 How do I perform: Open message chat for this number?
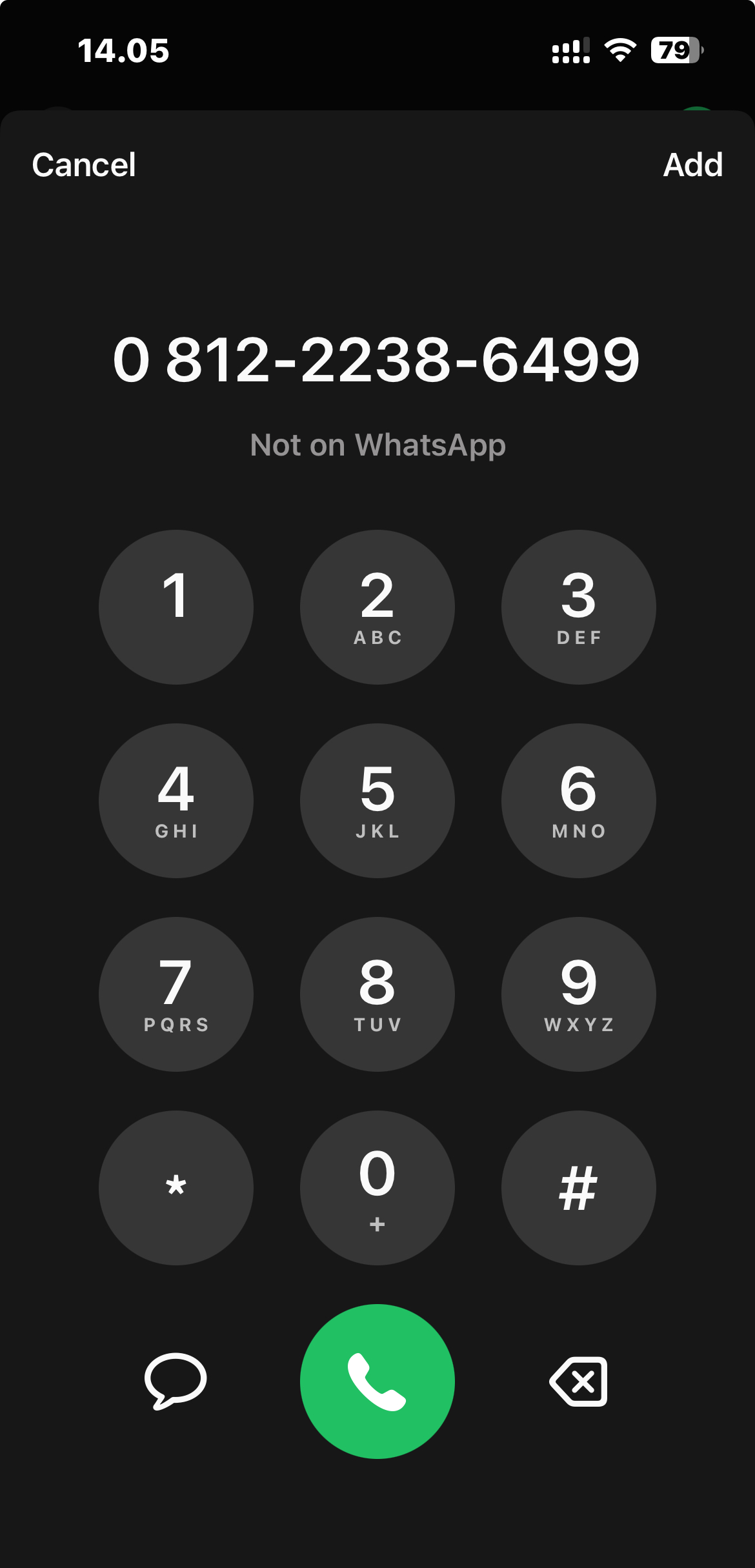point(176,1381)
